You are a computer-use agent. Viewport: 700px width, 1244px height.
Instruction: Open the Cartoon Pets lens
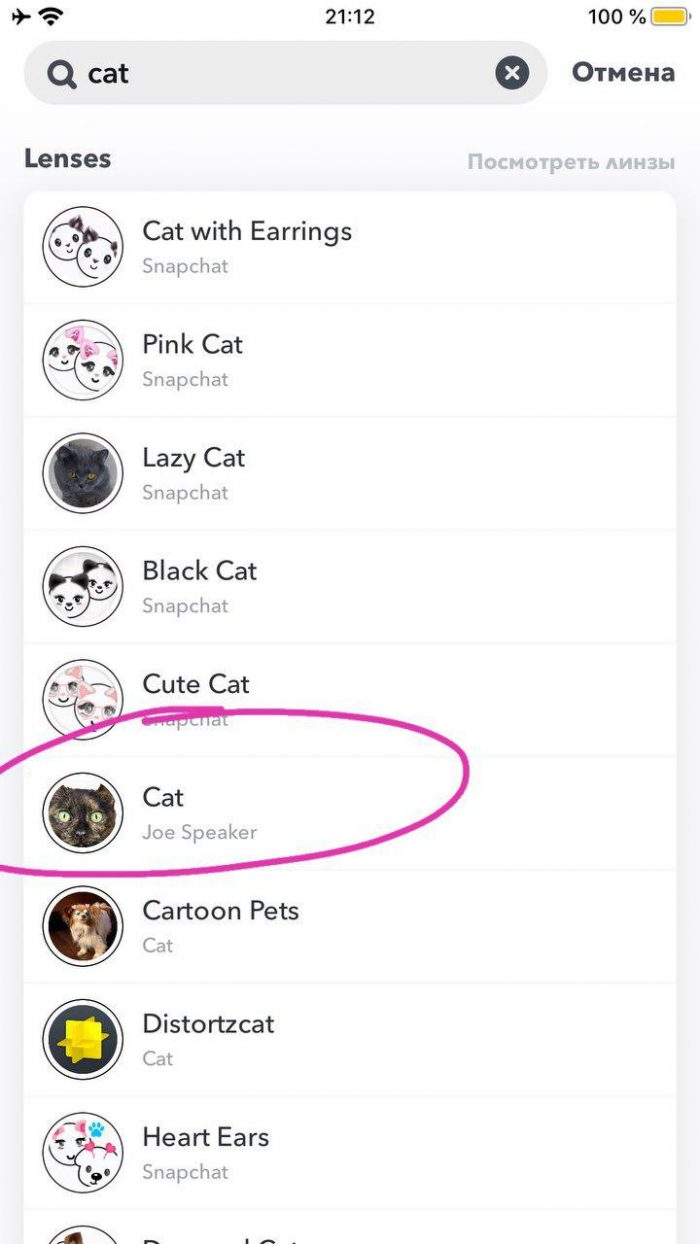click(350, 925)
